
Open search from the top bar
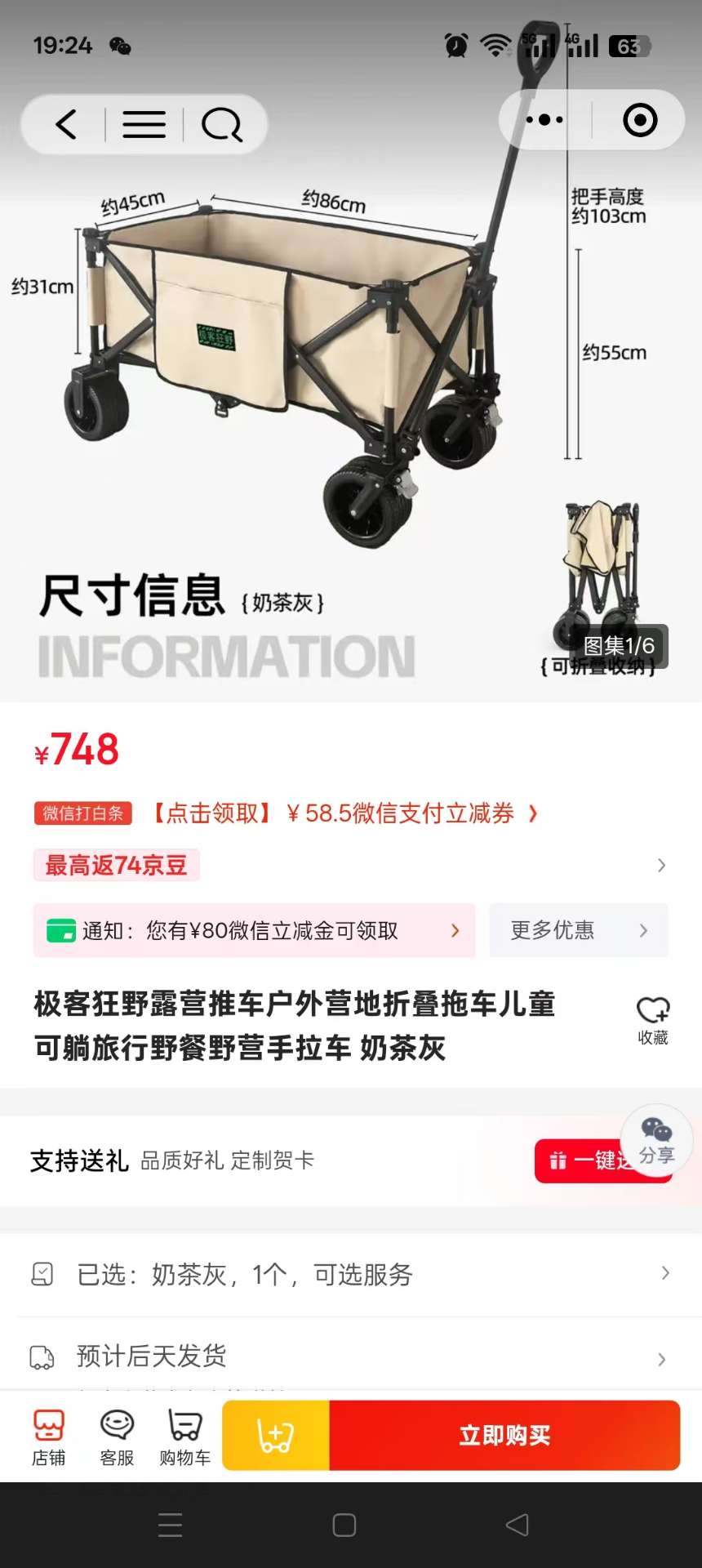(222, 125)
